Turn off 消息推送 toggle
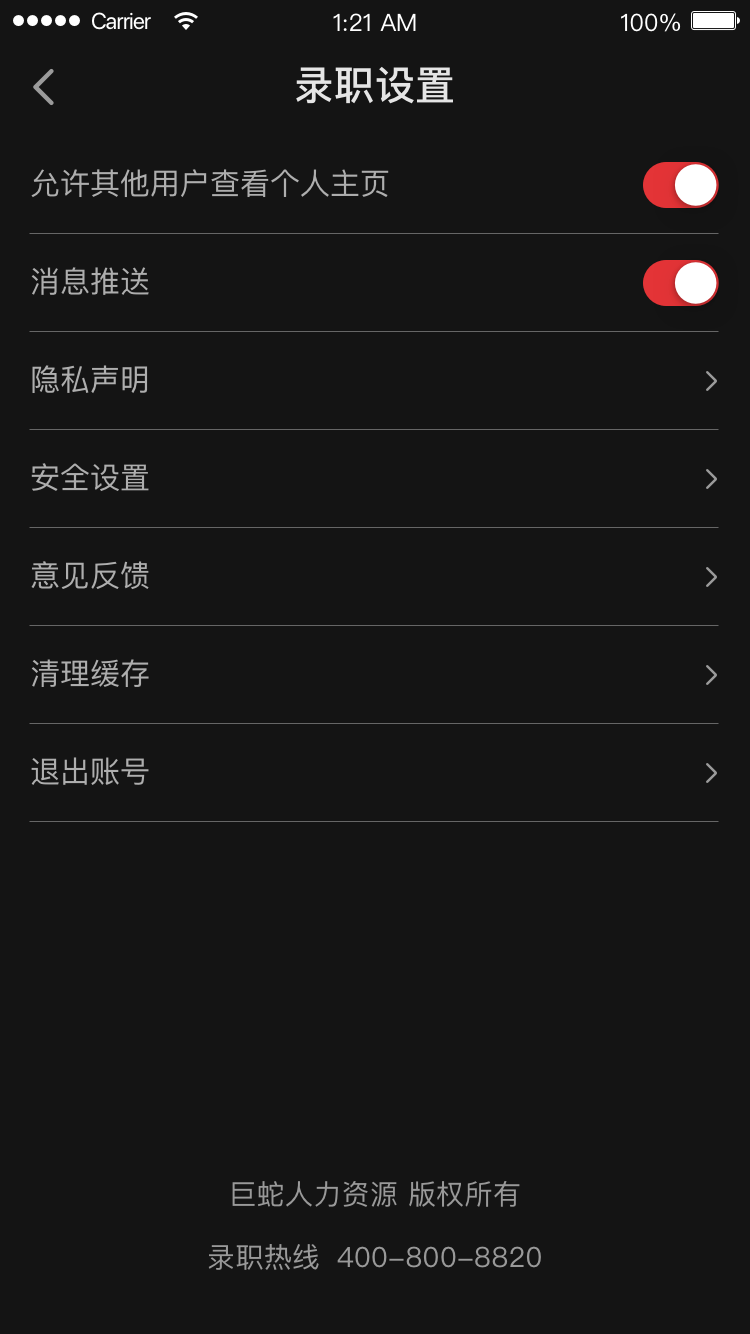 coord(680,283)
